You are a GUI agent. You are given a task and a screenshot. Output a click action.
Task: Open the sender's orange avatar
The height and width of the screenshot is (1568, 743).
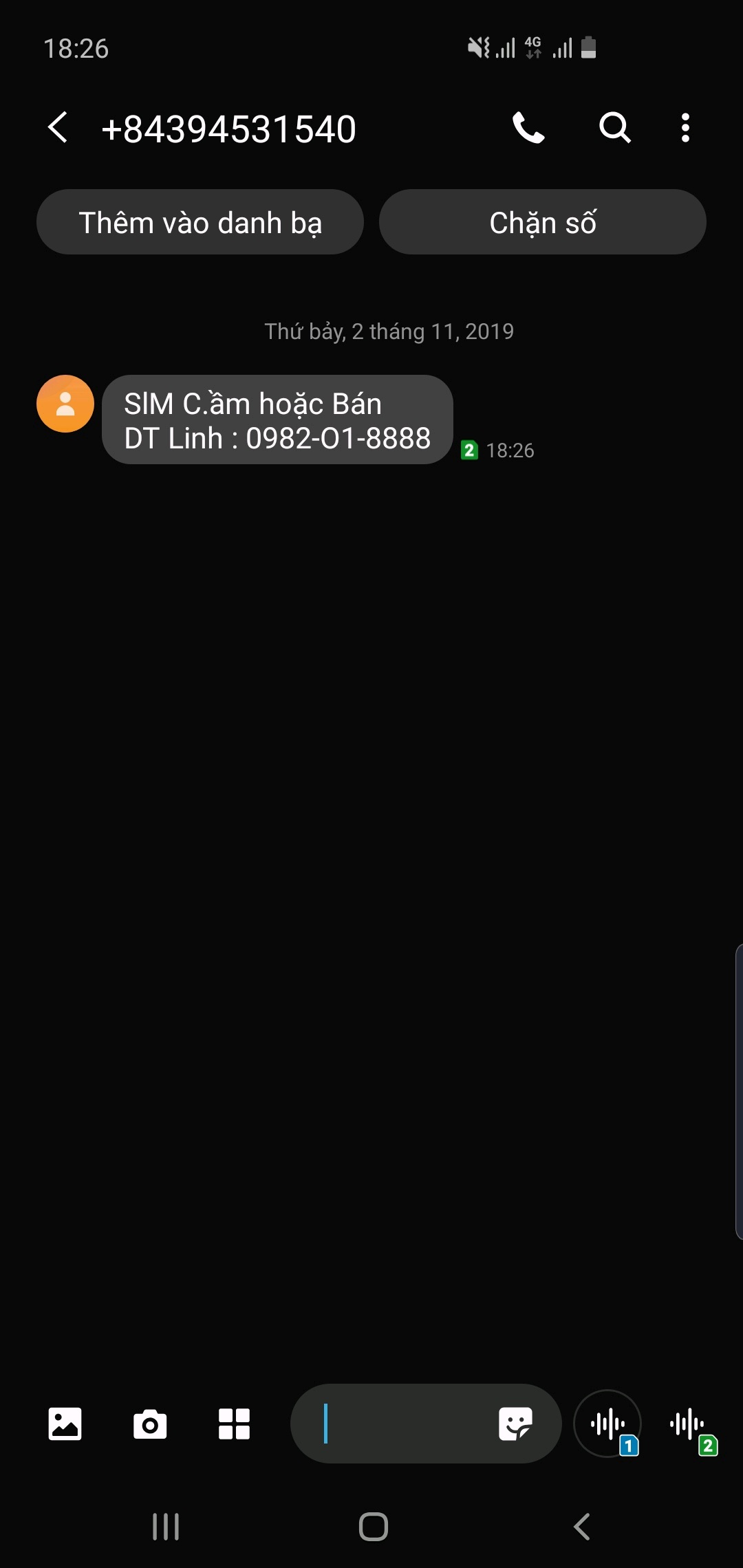[65, 404]
